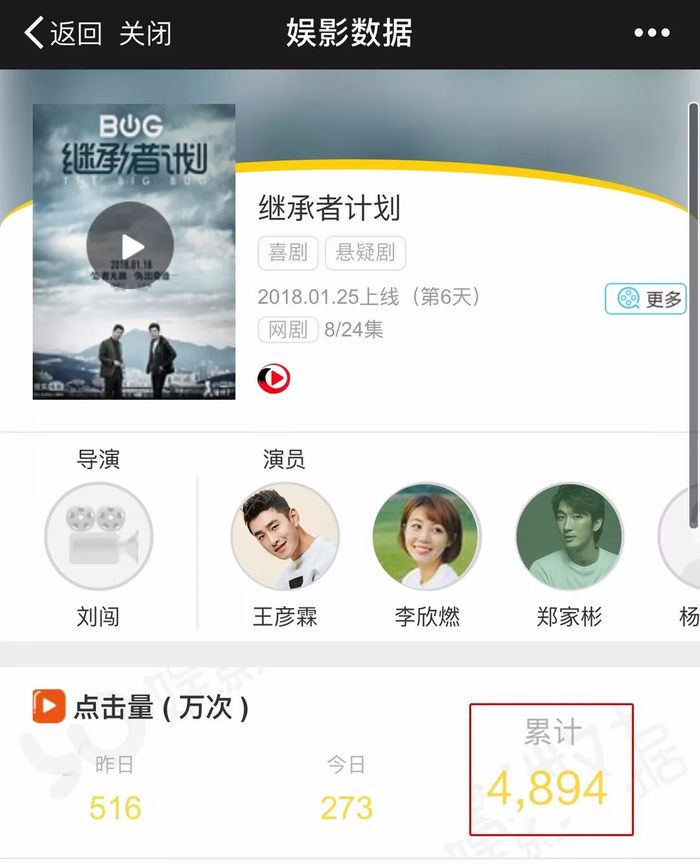Tap the streaming platform logo icon
The width and height of the screenshot is (700, 864).
pyautogui.click(x=274, y=378)
